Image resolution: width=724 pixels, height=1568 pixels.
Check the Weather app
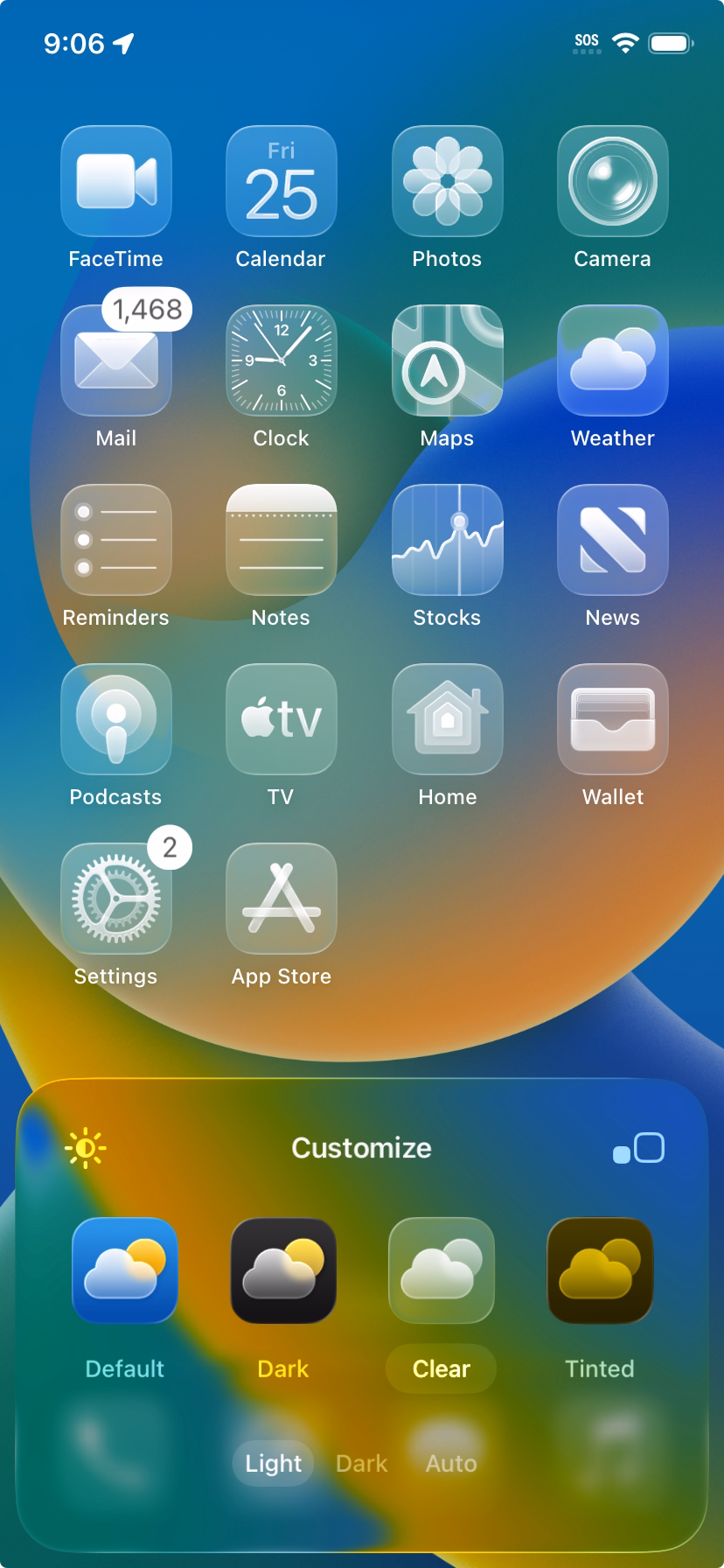point(612,360)
